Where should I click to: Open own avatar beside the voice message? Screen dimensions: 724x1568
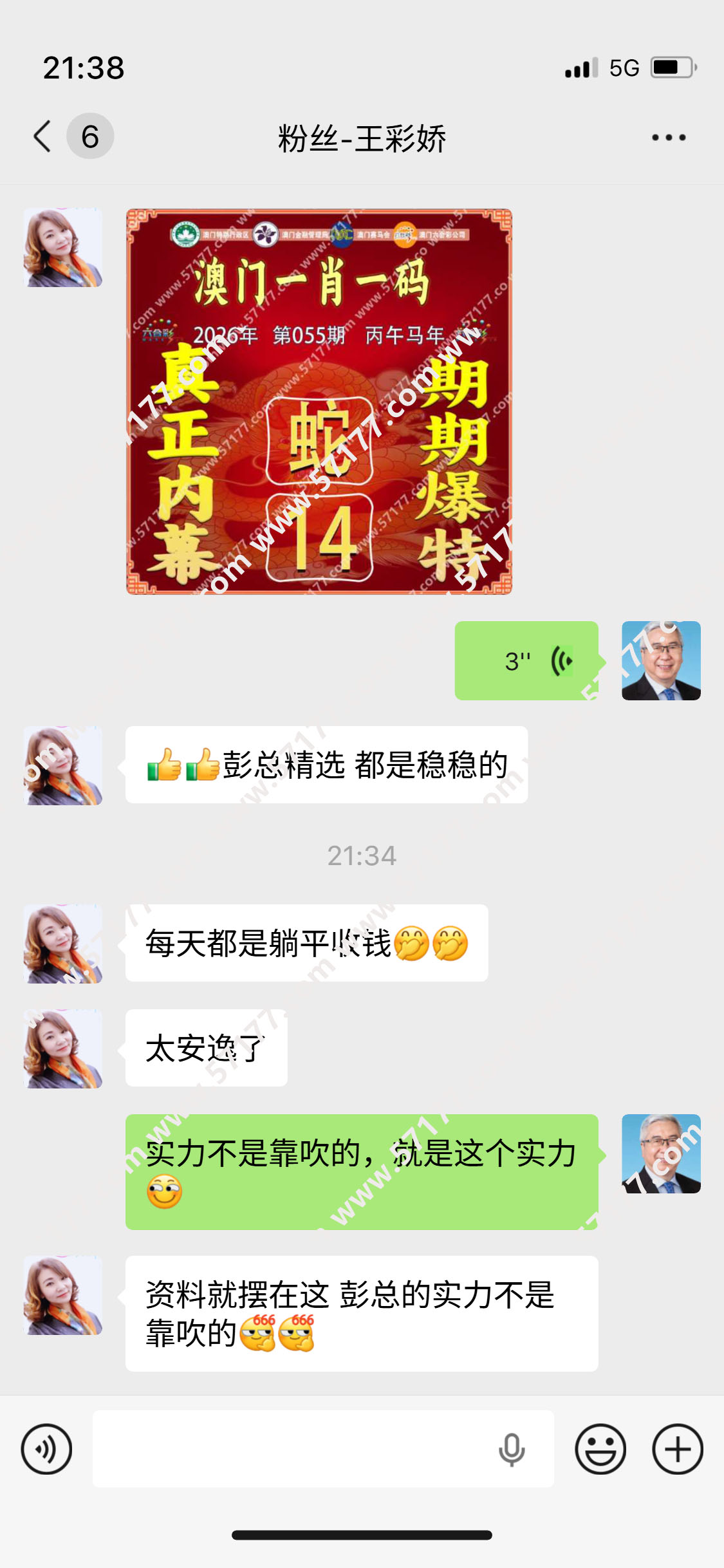[x=661, y=660]
